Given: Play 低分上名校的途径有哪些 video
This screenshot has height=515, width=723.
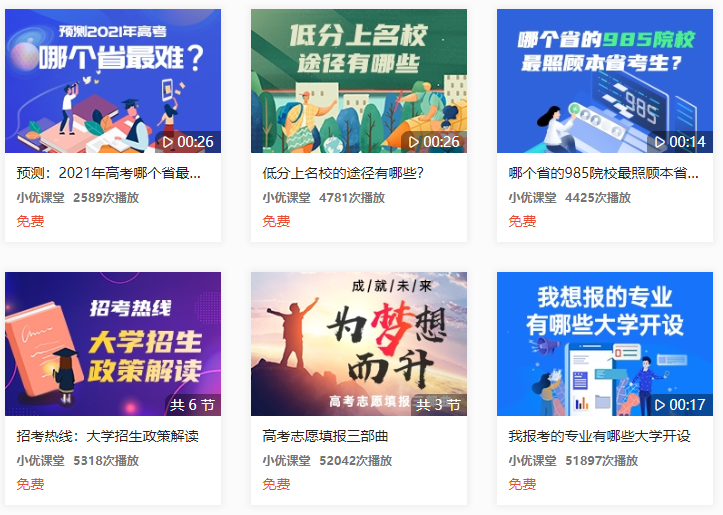Looking at the screenshot, I should point(358,81).
